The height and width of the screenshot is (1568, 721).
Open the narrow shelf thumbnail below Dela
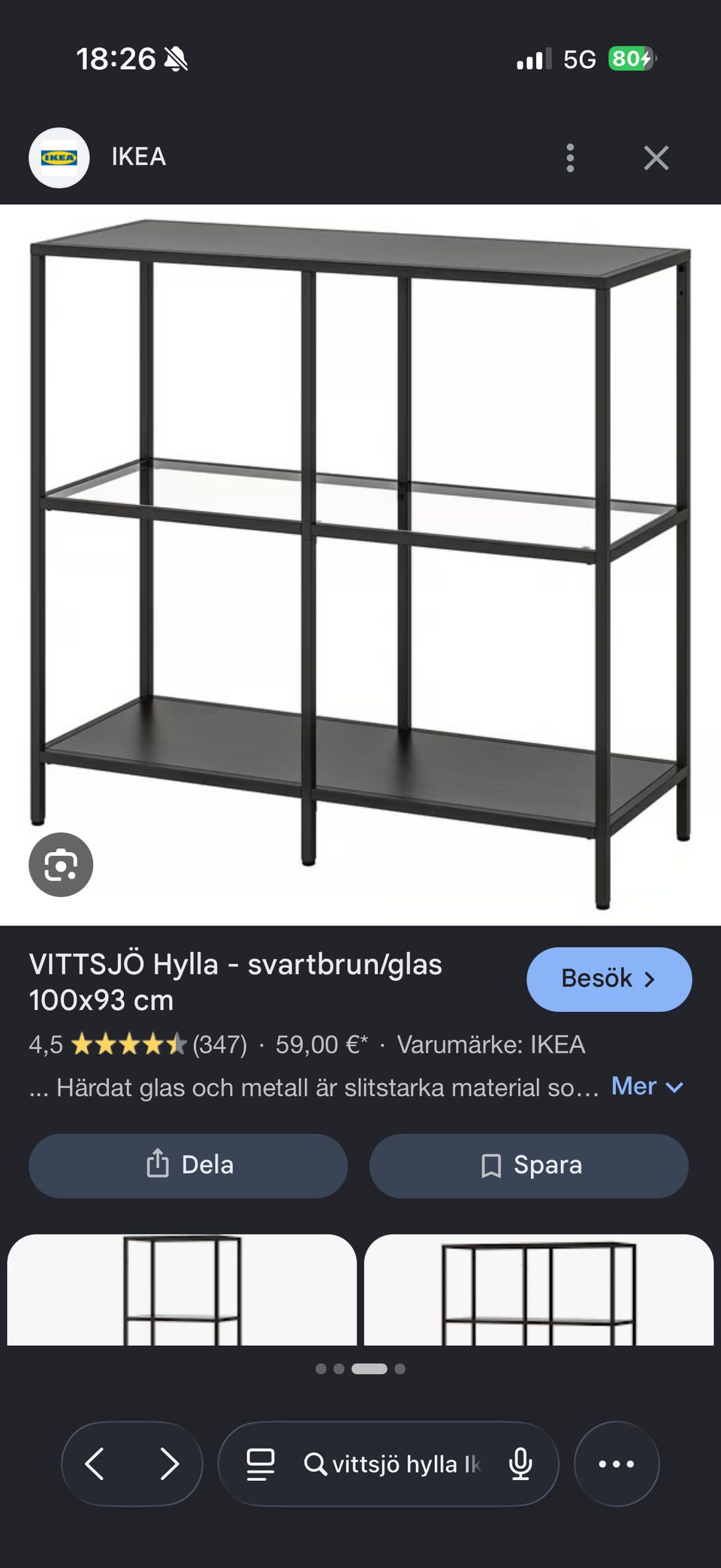click(x=182, y=1289)
